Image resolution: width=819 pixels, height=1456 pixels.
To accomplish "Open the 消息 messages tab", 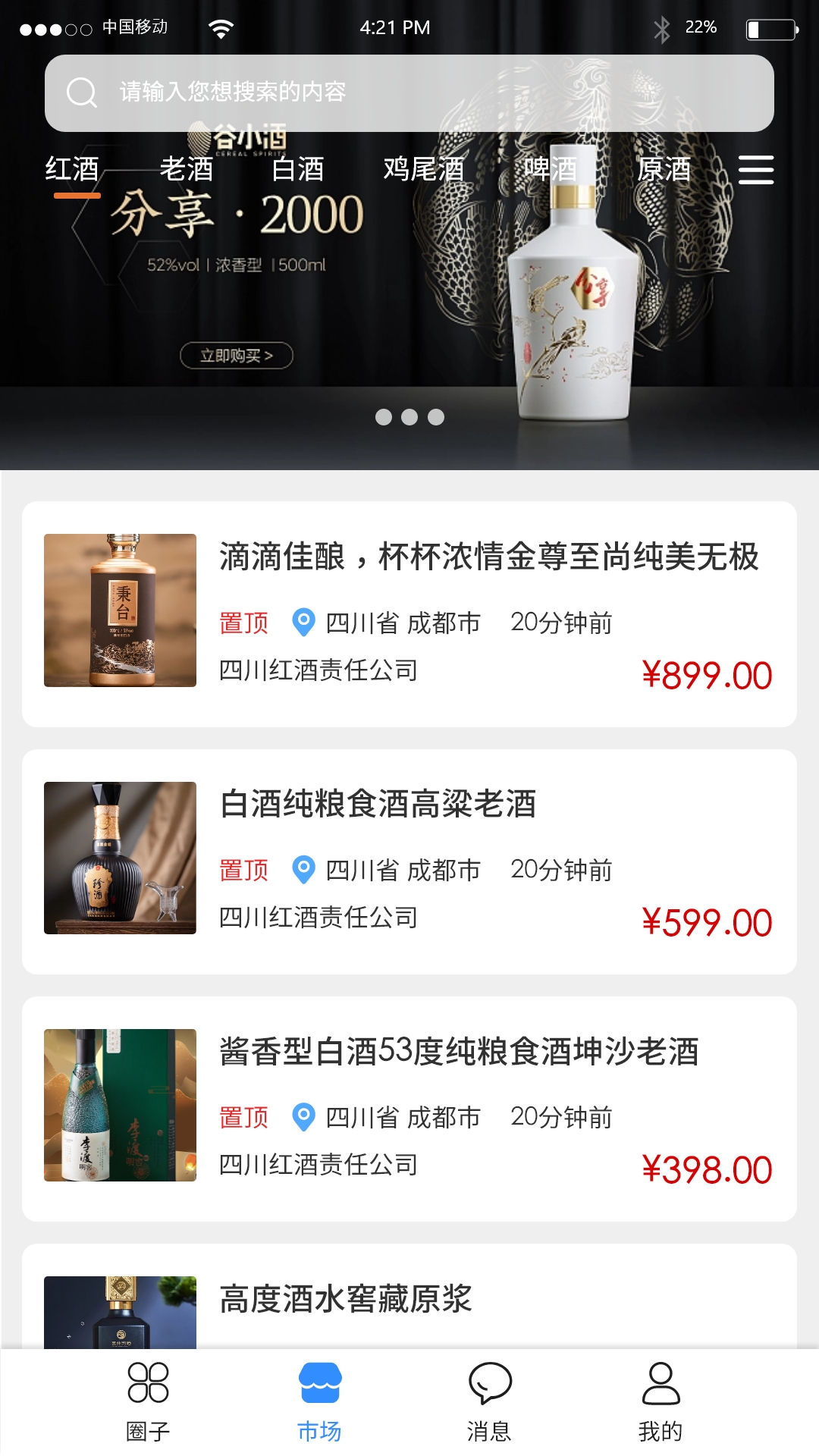I will click(x=490, y=1401).
